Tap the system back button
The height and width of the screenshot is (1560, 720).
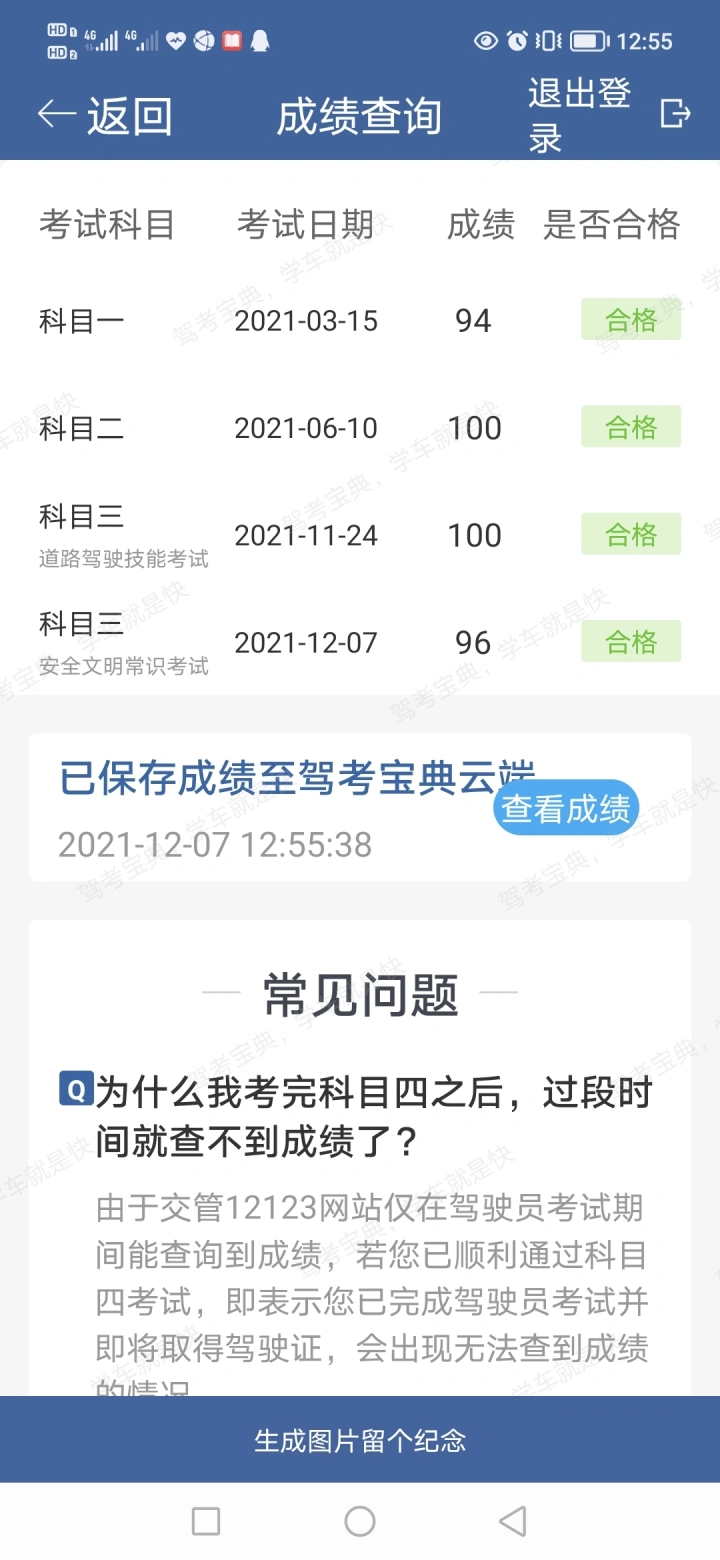tap(513, 1521)
